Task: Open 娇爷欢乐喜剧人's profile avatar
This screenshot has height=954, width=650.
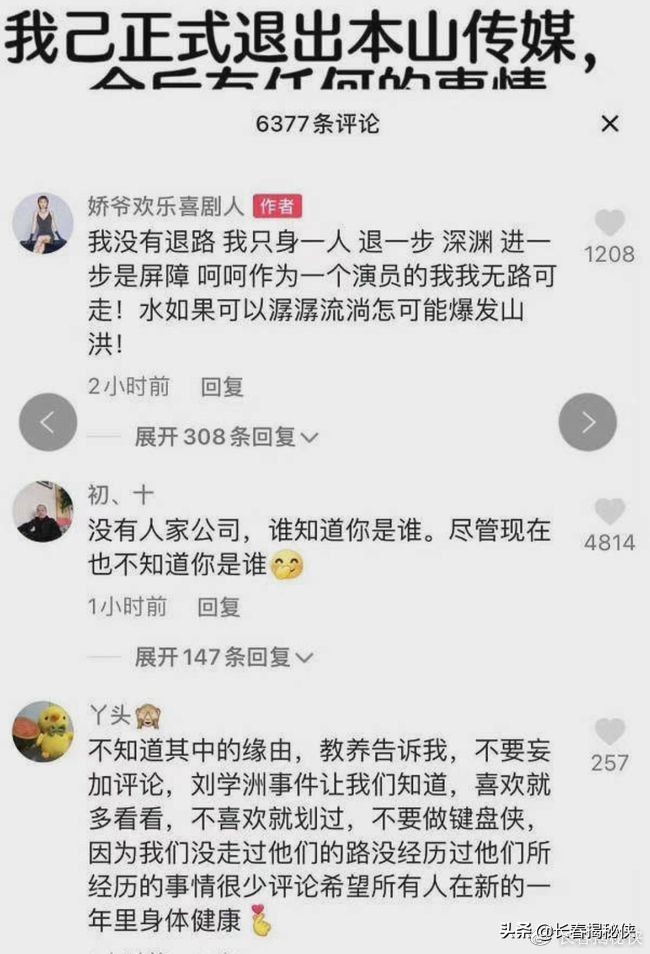Action: pyautogui.click(x=42, y=223)
